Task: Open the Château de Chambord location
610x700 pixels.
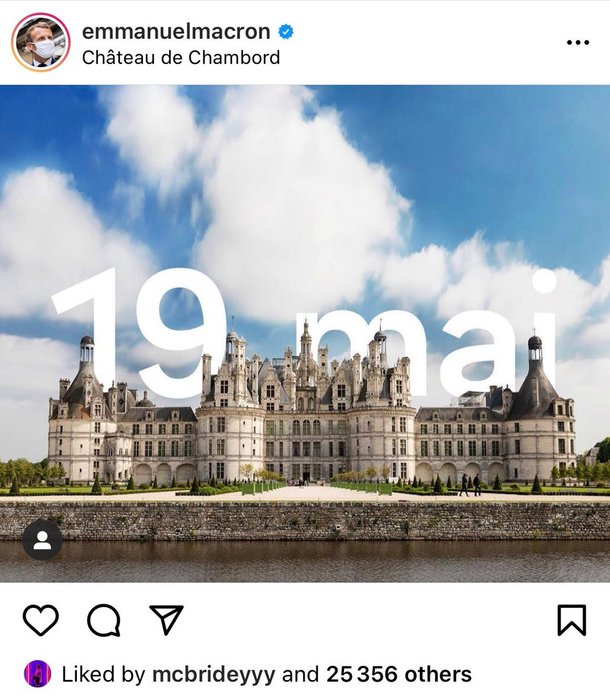Action: pos(180,58)
